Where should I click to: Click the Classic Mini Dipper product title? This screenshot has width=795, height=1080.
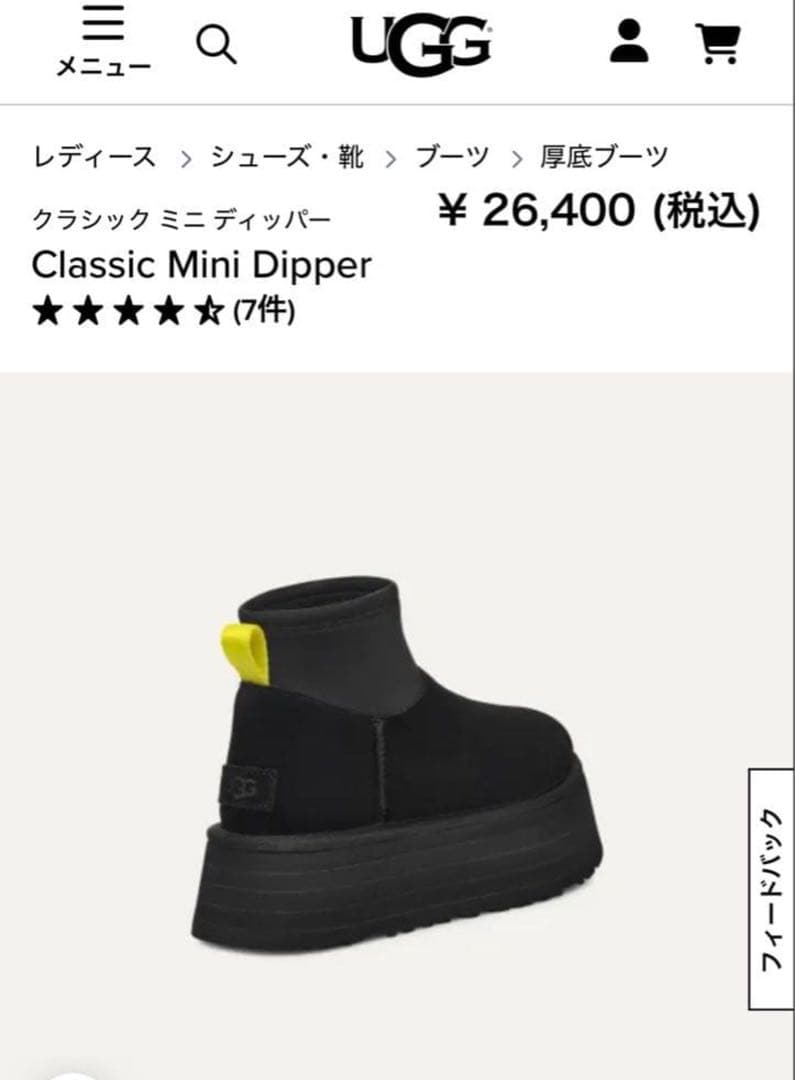pos(200,266)
